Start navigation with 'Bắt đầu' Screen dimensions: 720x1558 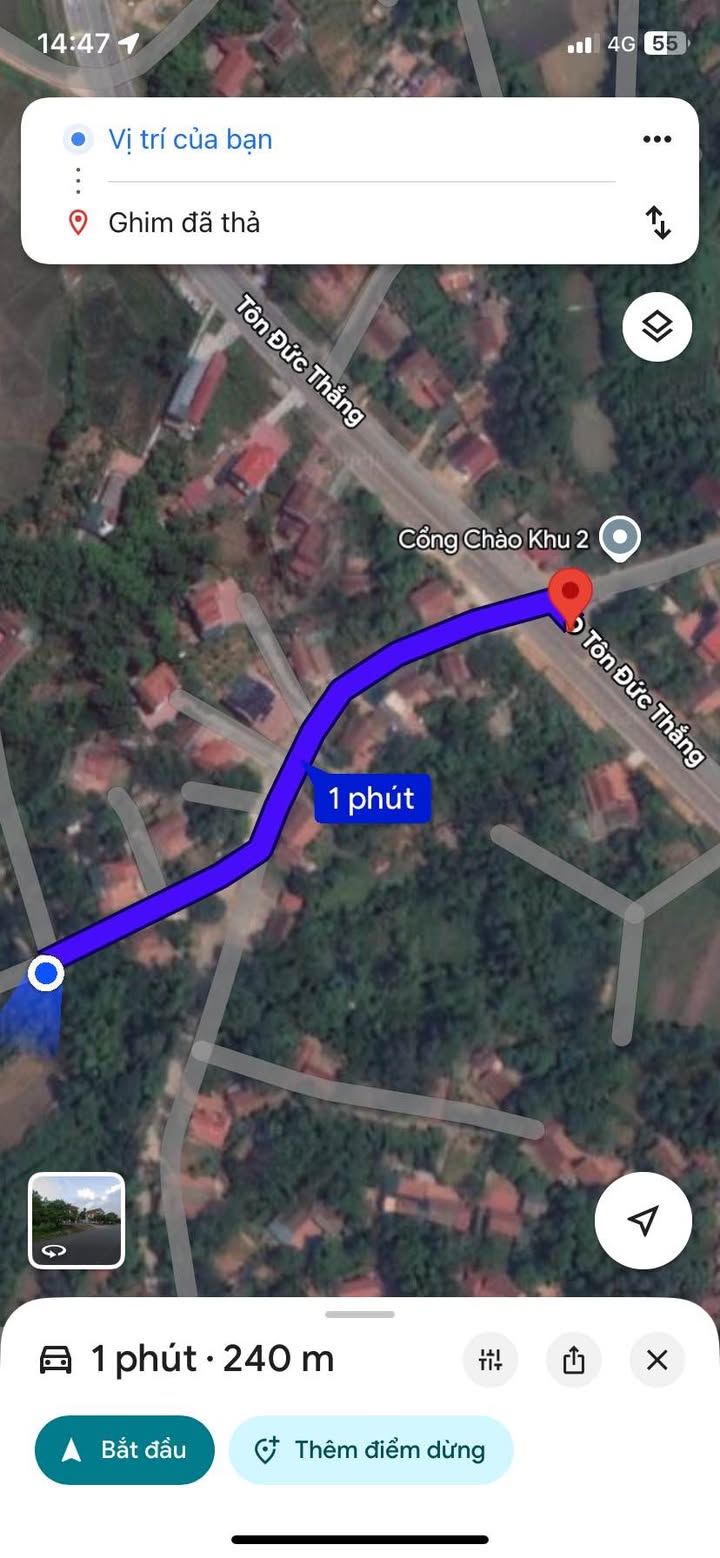coord(125,1450)
